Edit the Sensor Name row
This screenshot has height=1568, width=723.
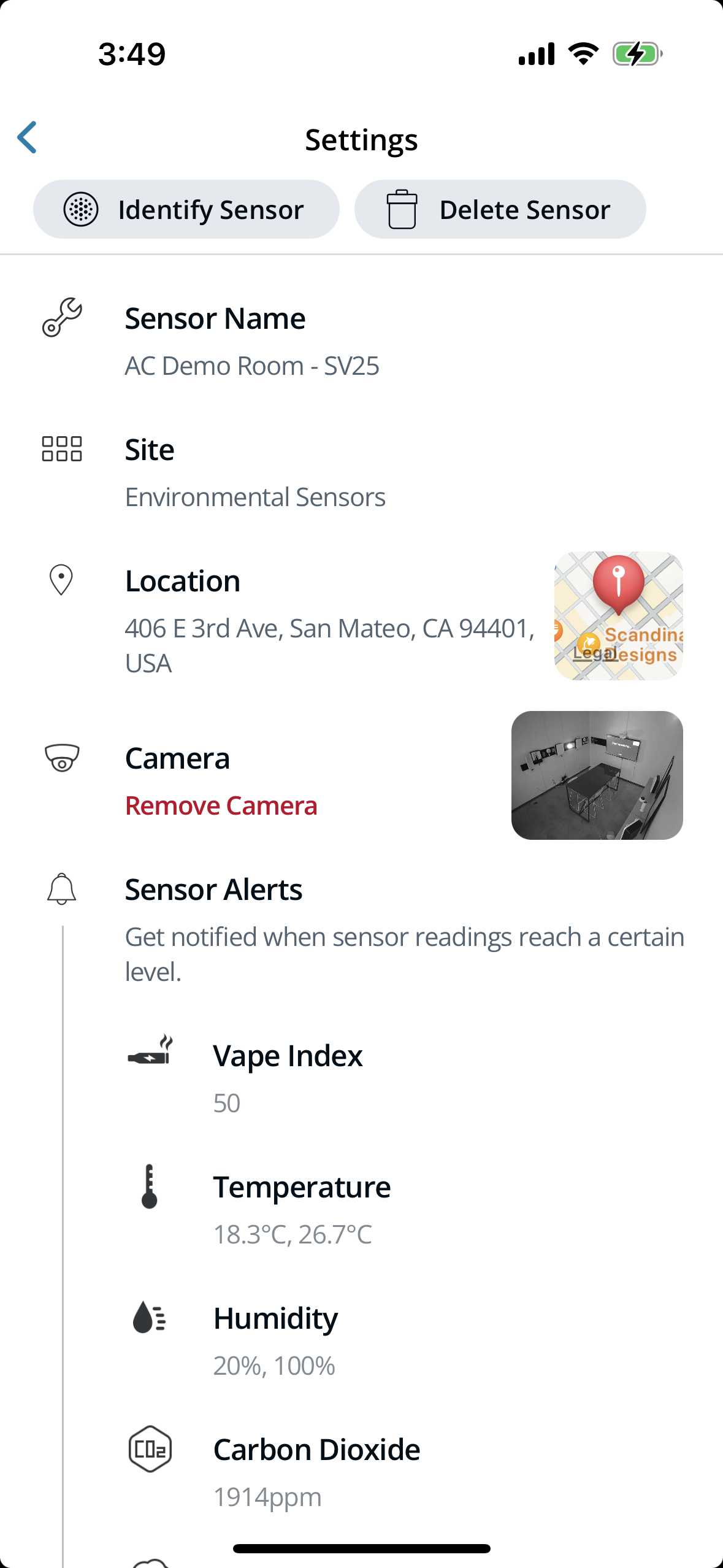click(x=251, y=341)
